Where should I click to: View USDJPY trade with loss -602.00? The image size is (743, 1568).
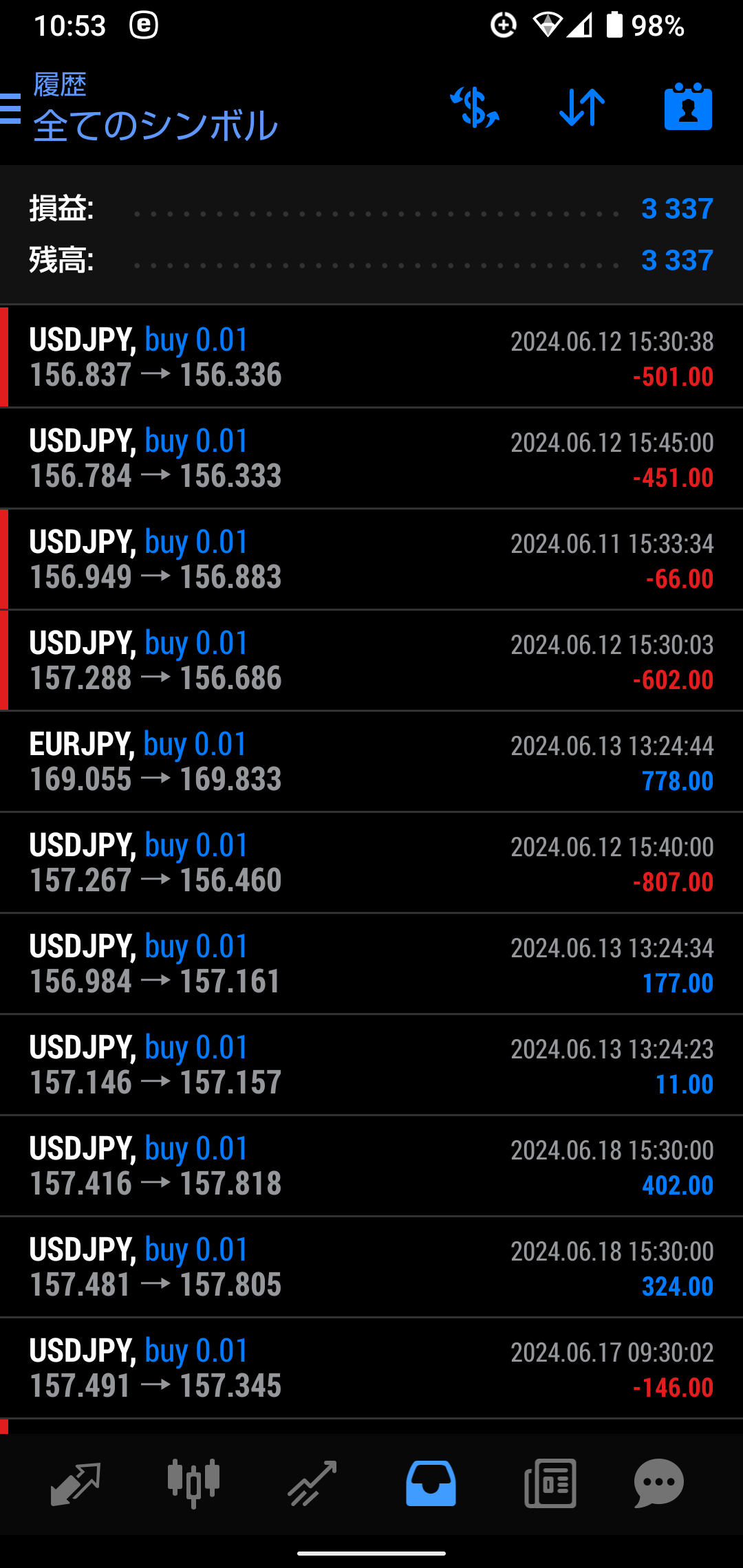click(x=371, y=661)
